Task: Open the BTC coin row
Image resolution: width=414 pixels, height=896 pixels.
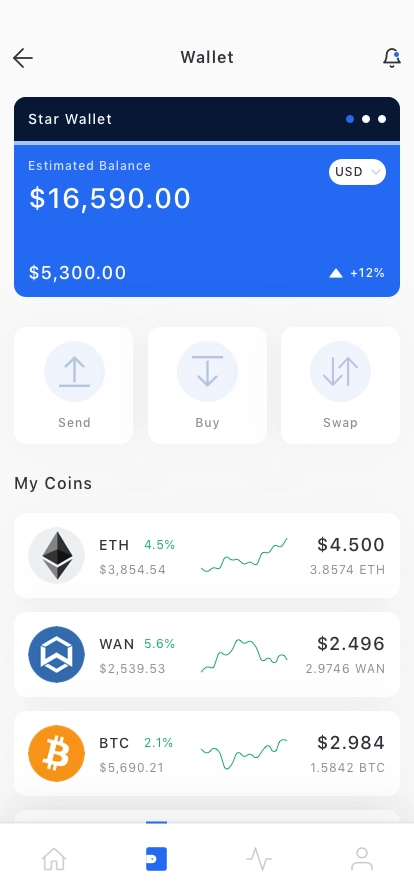Action: point(207,753)
